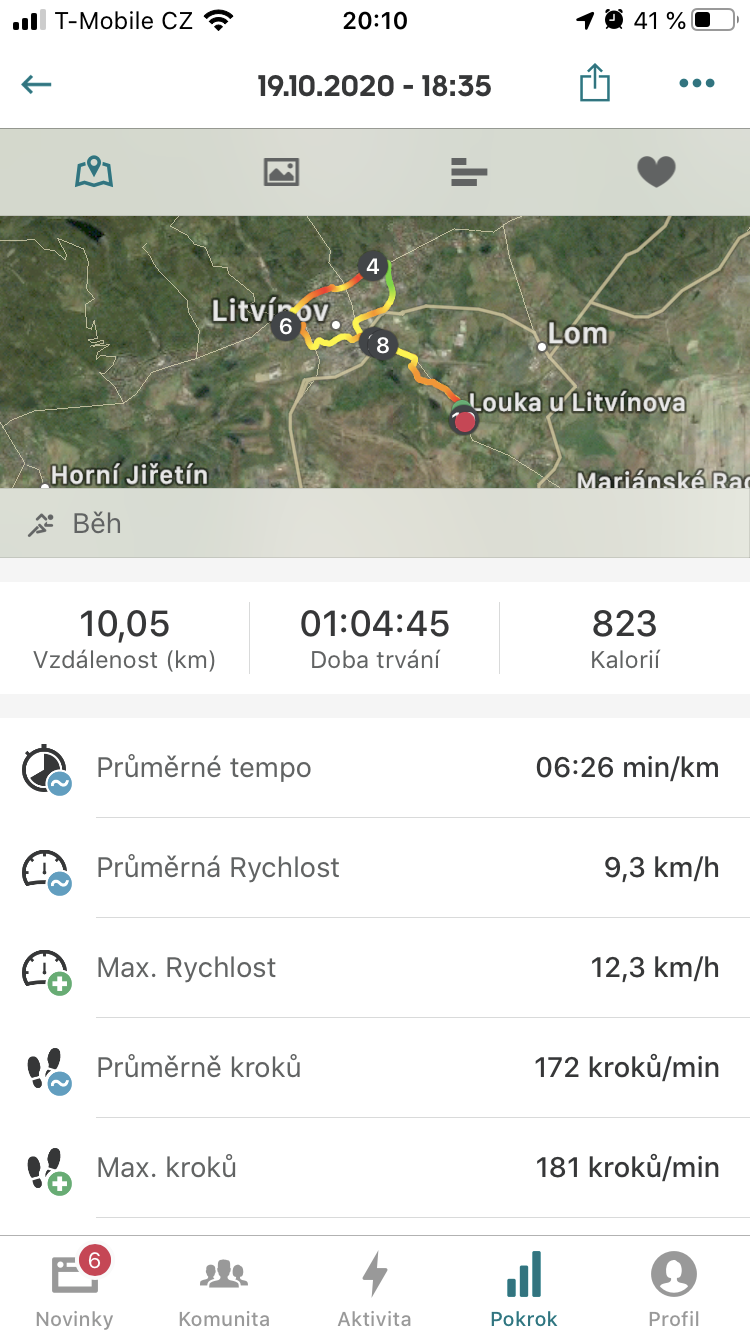The width and height of the screenshot is (750, 1334).
Task: Open the heart rate tab
Action: tap(656, 172)
